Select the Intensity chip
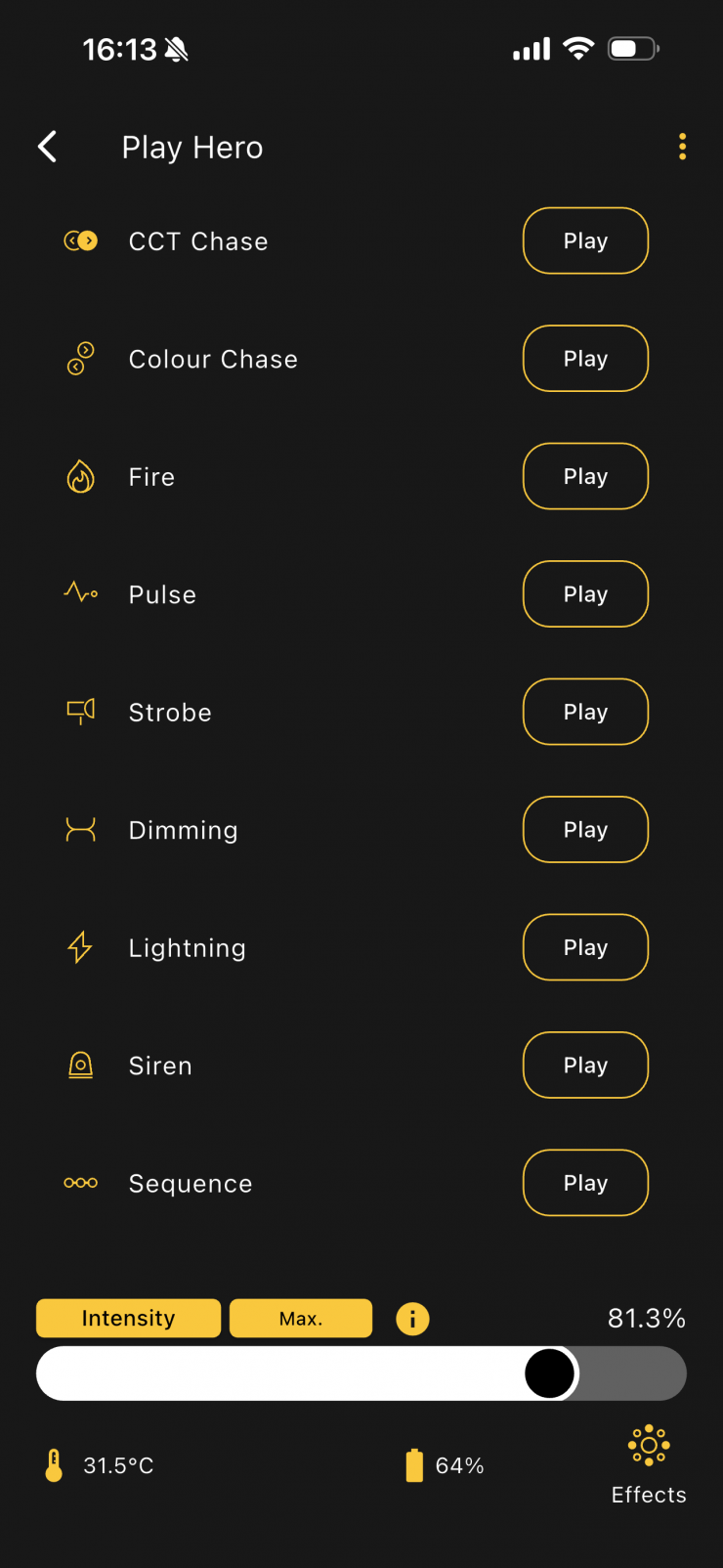723x1568 pixels. click(128, 1318)
